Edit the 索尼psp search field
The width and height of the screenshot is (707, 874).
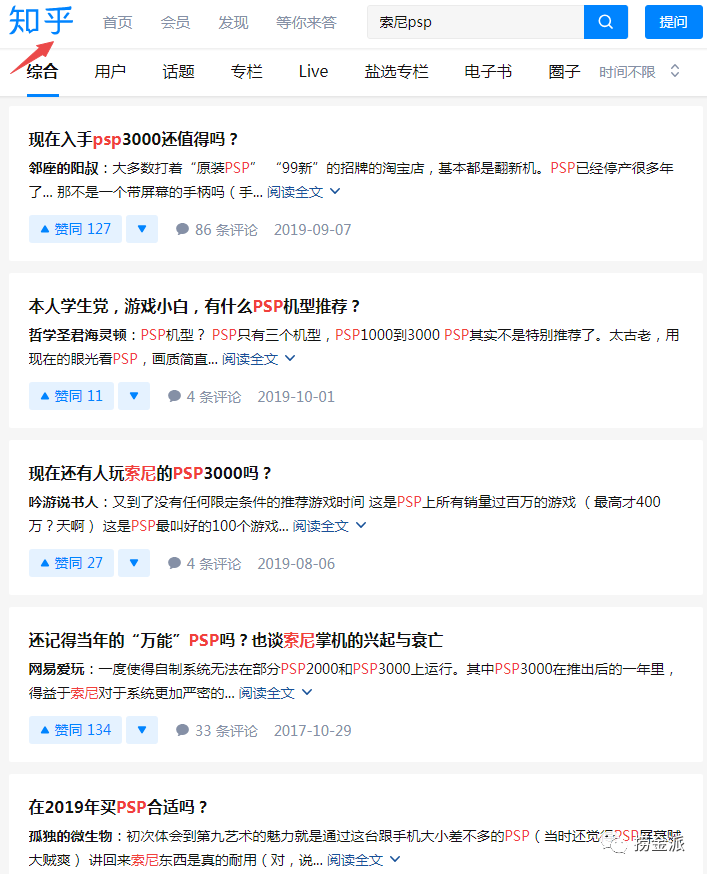[475, 22]
